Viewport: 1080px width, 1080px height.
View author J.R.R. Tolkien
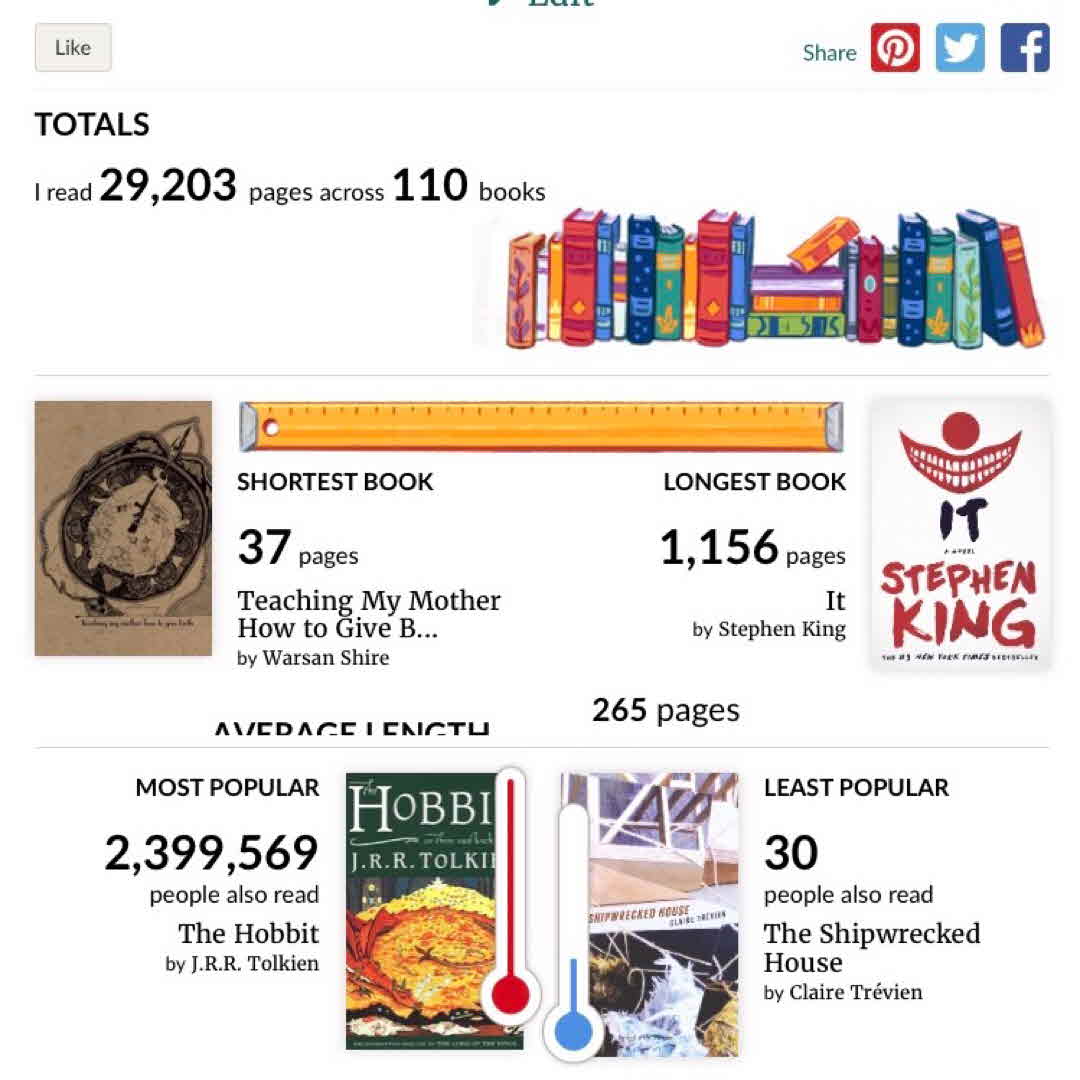[x=254, y=964]
